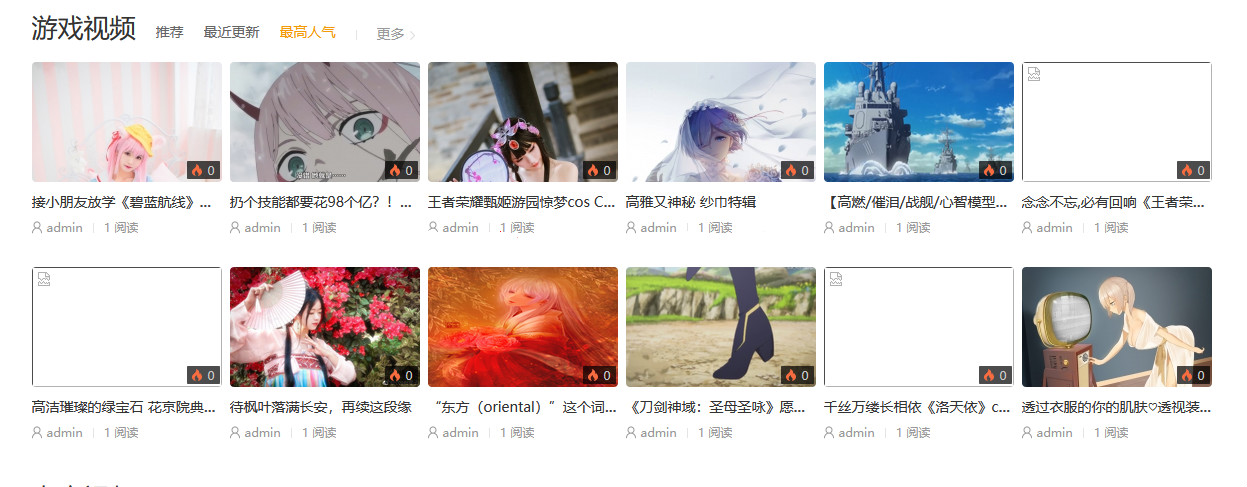1247x487 pixels.
Task: Open the 待枫叶落满长安 video card
Action: tap(324, 326)
